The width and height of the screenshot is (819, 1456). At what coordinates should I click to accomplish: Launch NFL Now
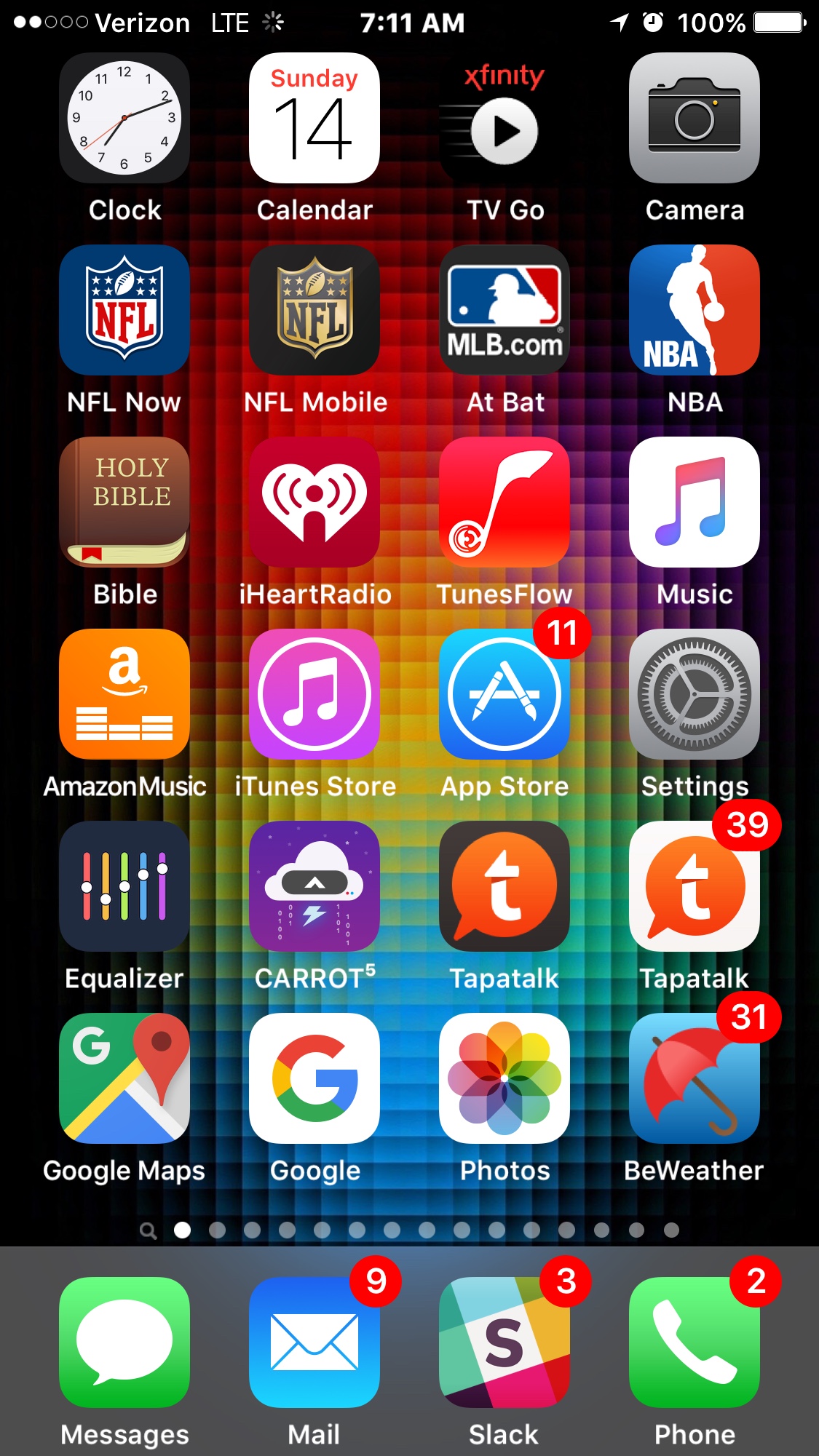point(124,310)
